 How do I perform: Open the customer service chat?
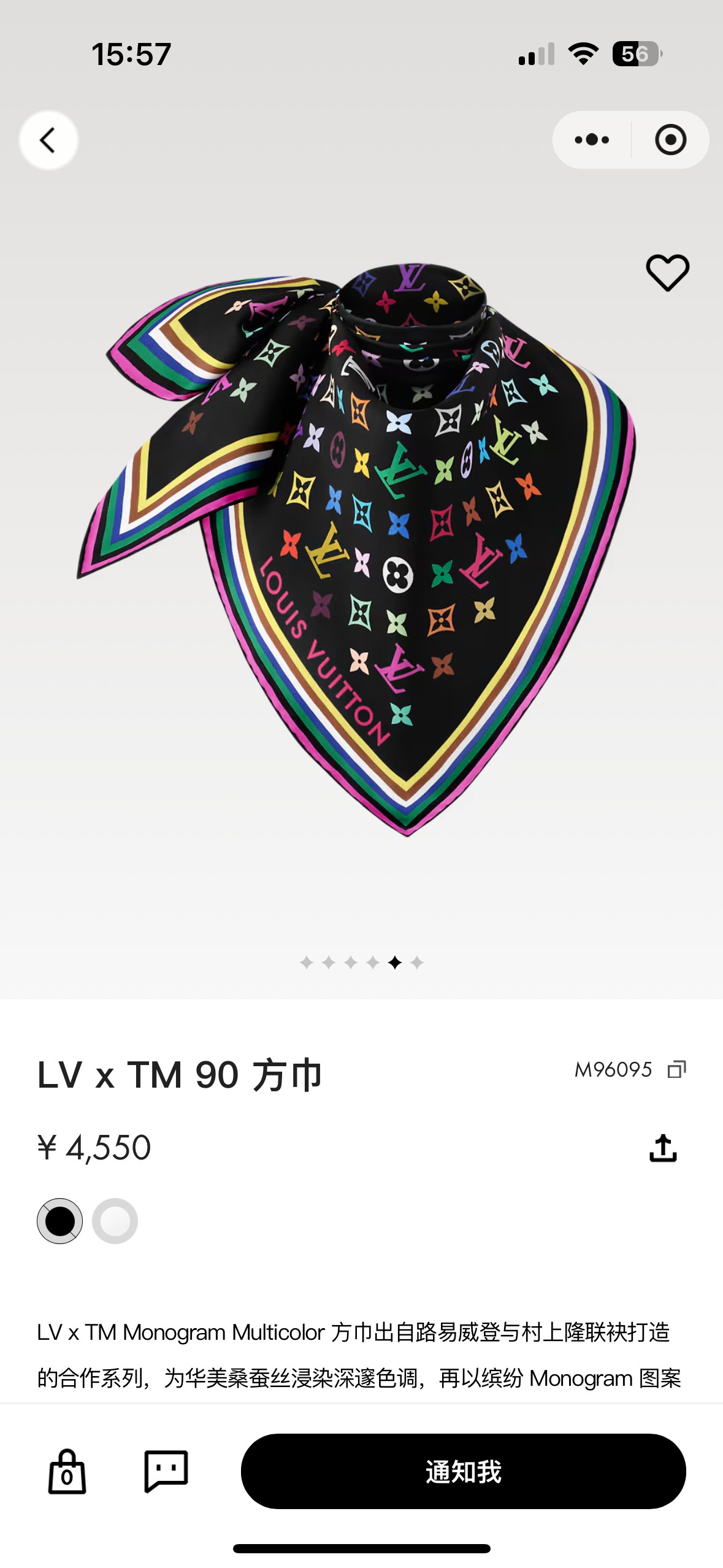click(x=166, y=1471)
